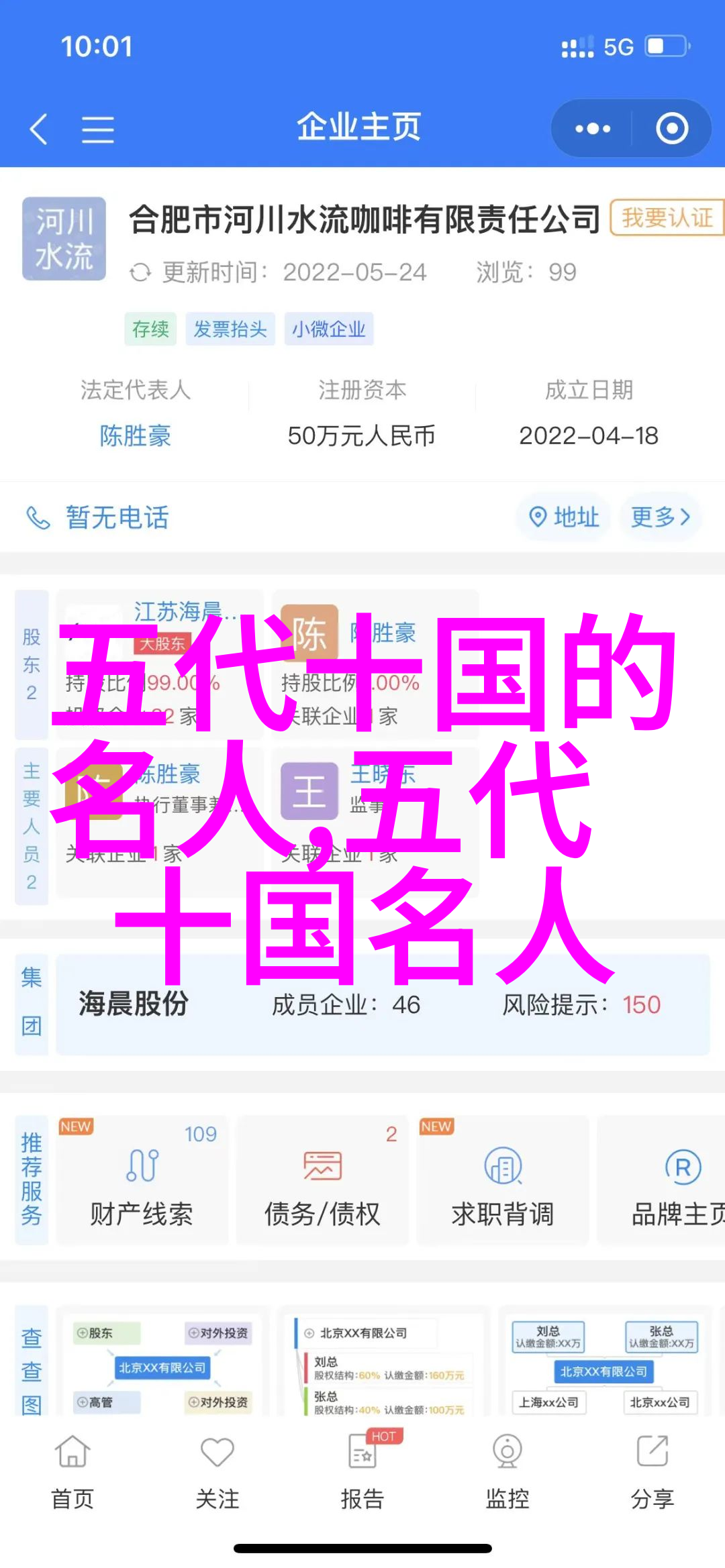
Task: Select the 发票抬头 tag
Action: (x=230, y=329)
